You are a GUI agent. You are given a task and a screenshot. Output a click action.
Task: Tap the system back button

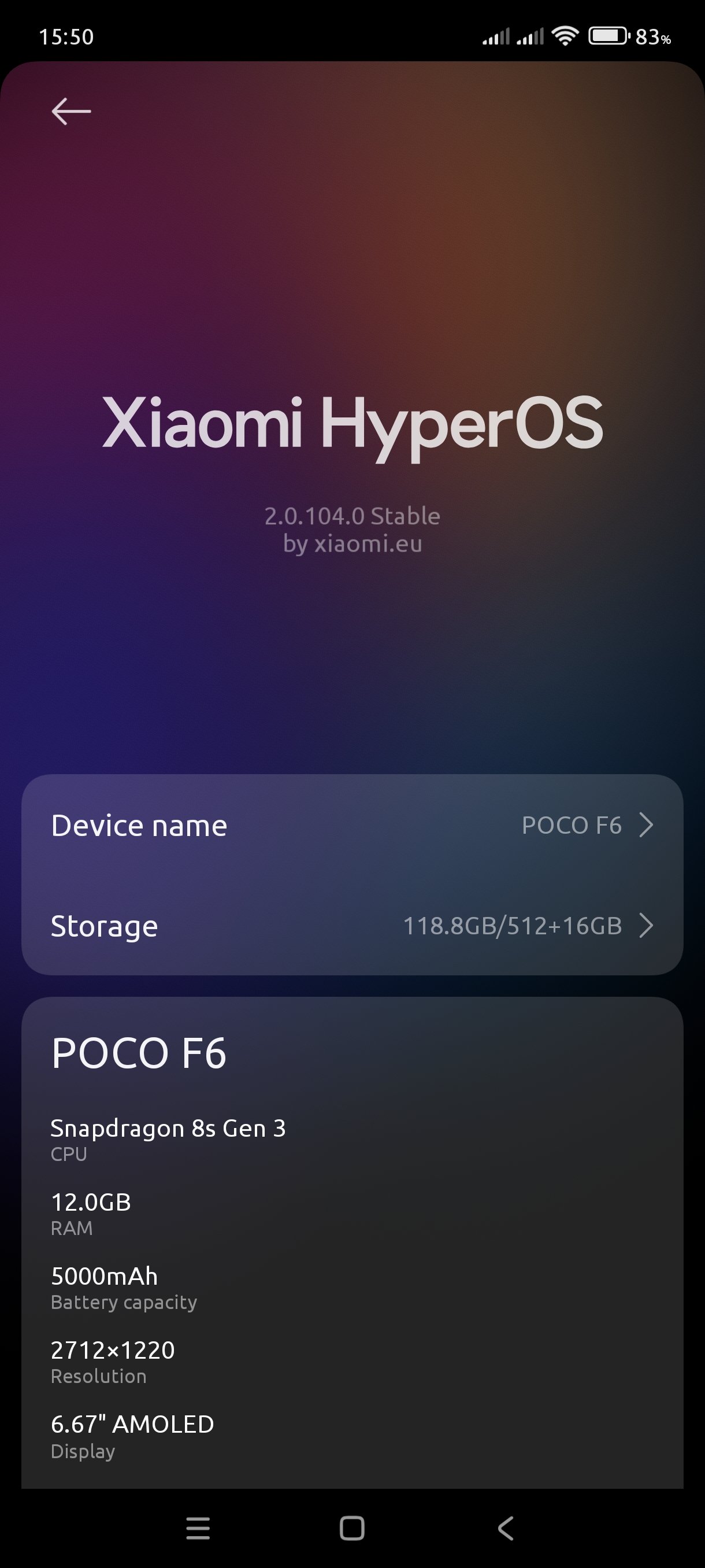[x=506, y=1529]
